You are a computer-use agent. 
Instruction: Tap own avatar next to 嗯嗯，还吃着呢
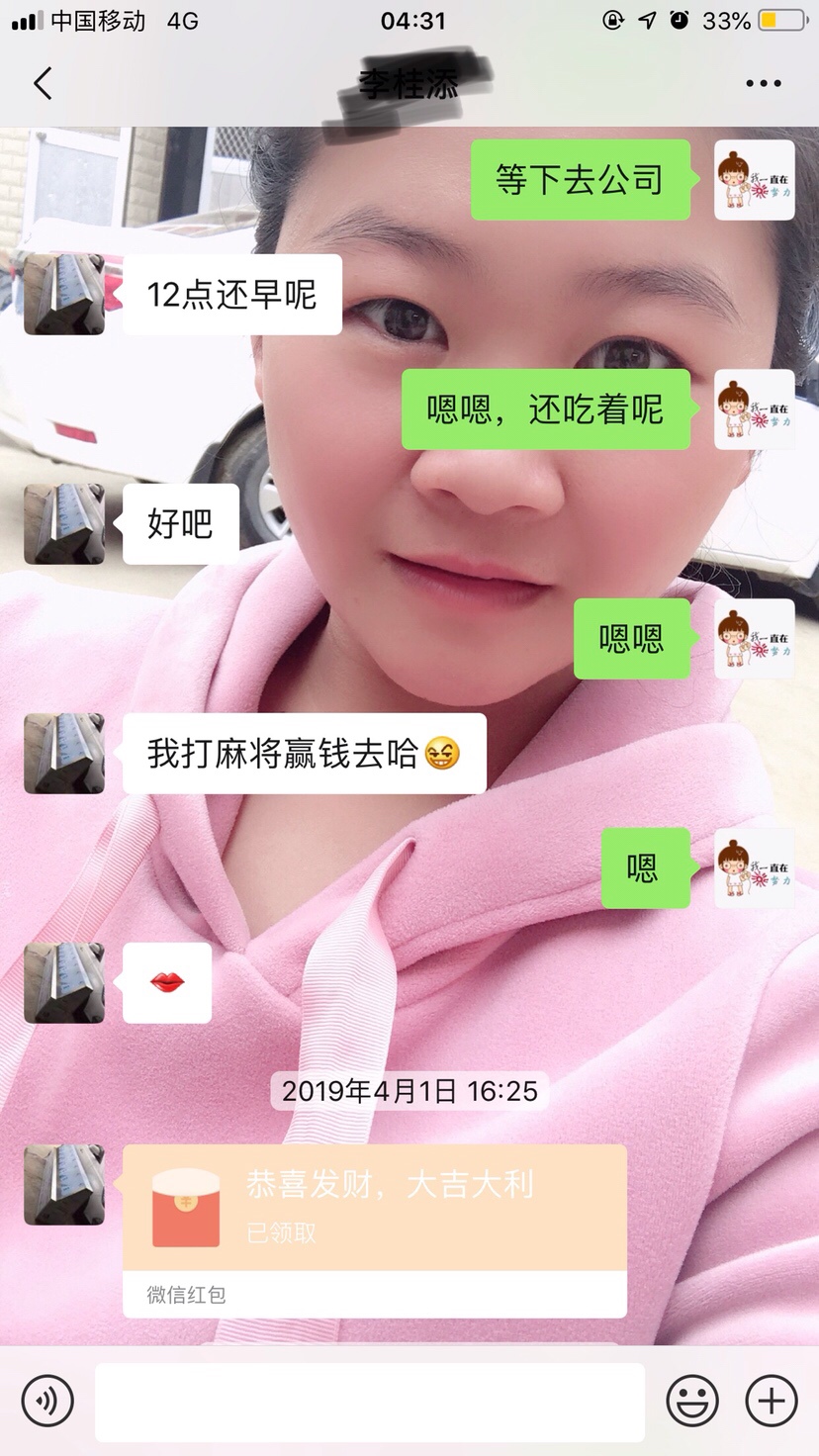754,409
